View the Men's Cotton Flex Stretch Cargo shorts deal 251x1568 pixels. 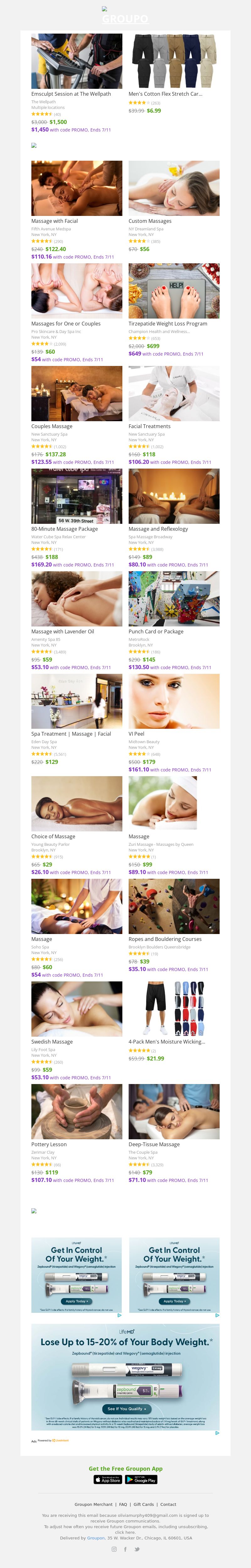point(165,94)
